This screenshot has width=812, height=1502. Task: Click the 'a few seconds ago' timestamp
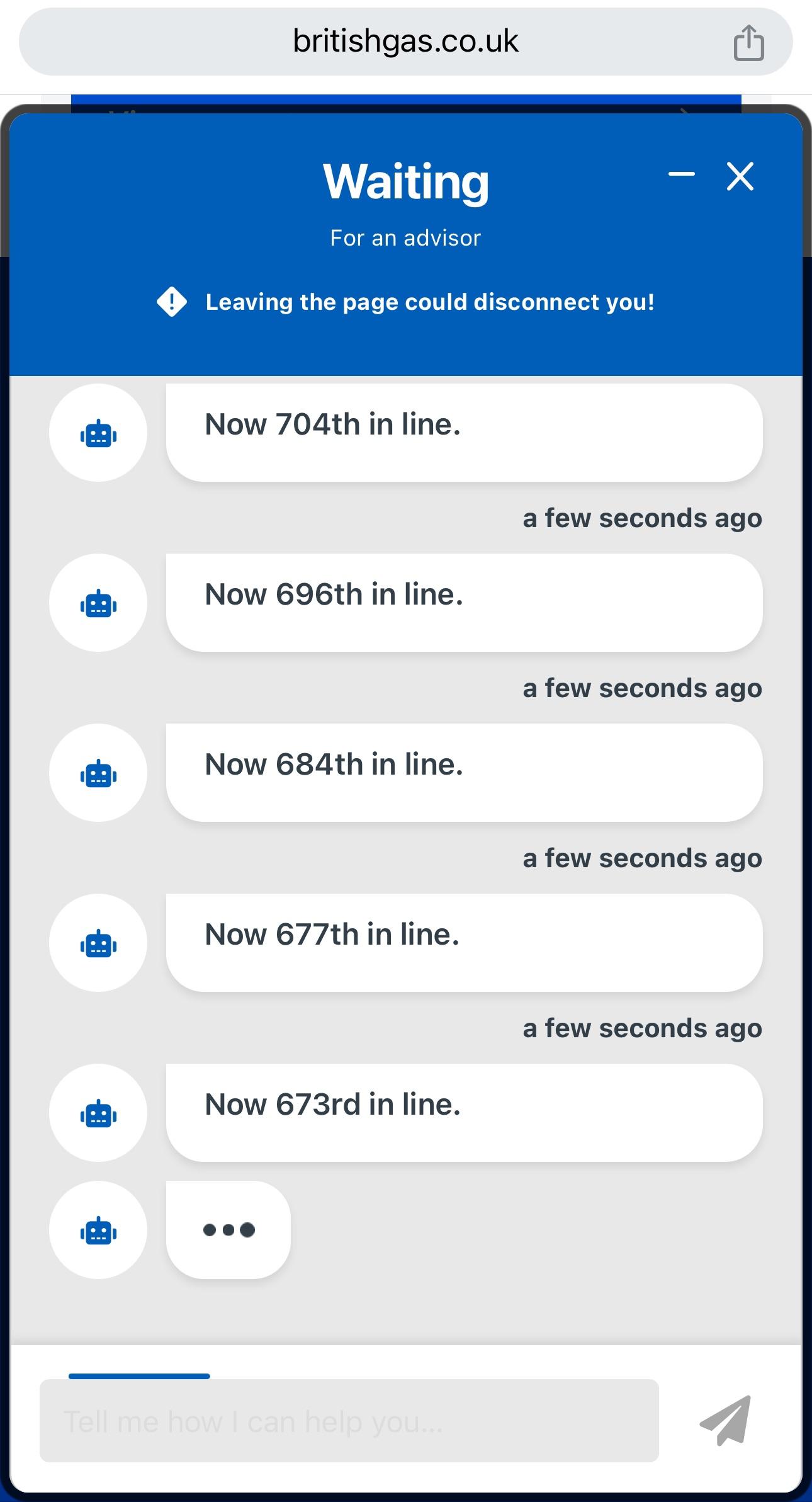pyautogui.click(x=642, y=518)
